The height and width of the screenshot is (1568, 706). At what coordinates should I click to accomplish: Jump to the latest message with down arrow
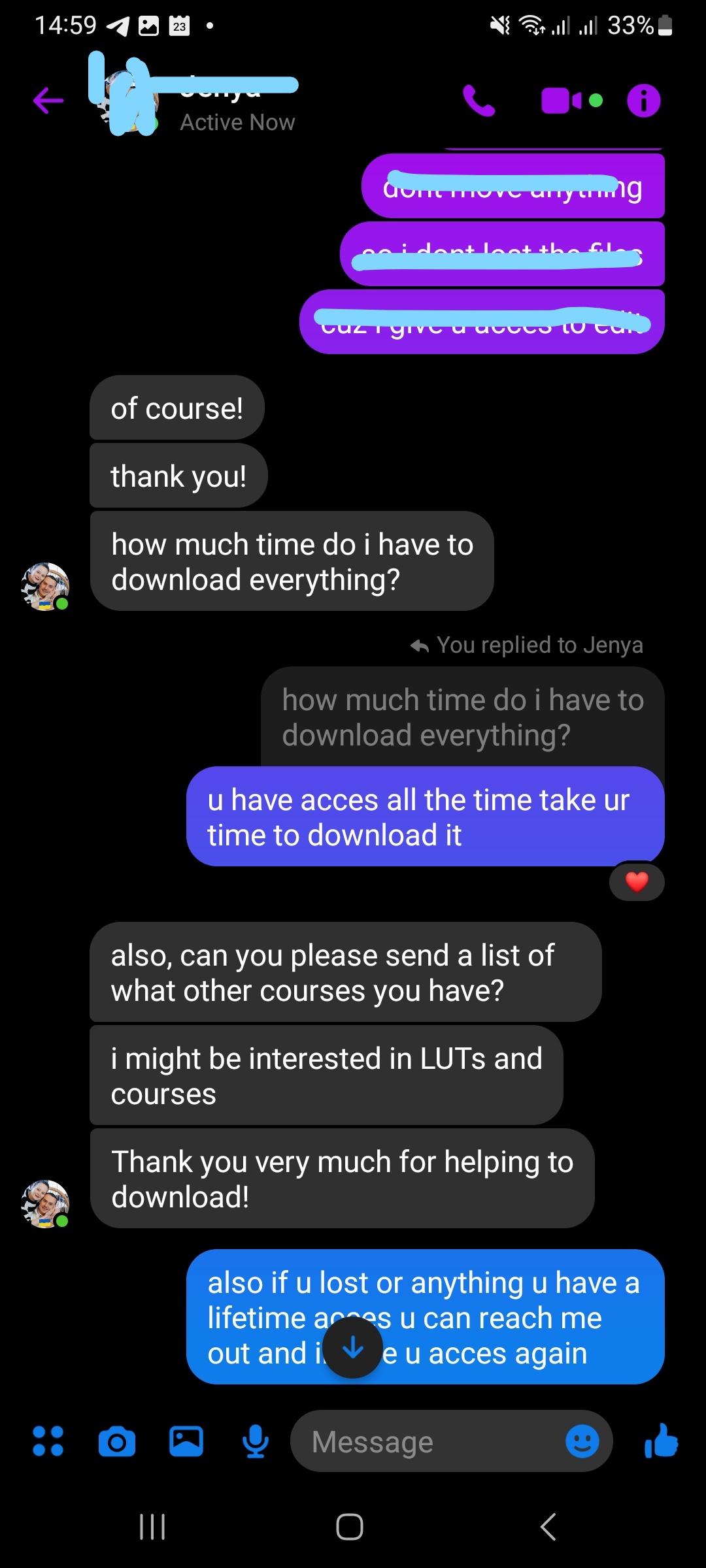pyautogui.click(x=353, y=1347)
